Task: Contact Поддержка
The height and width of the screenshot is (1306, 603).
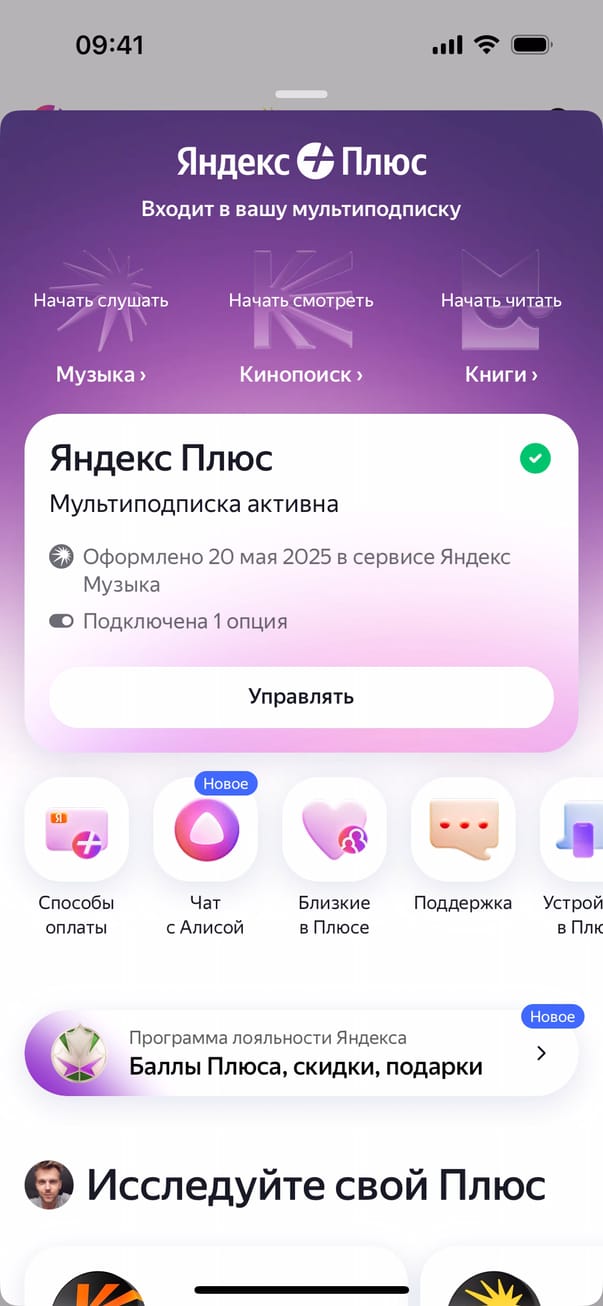Action: click(463, 830)
